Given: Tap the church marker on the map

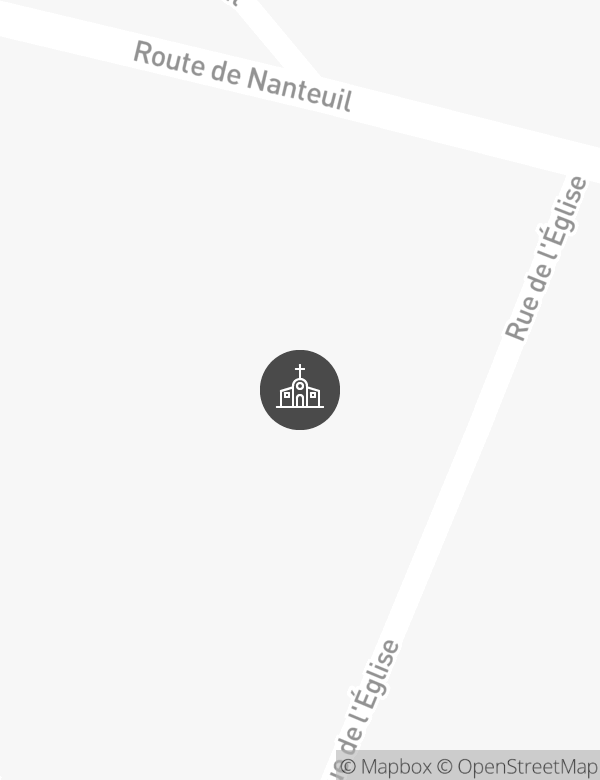Looking at the screenshot, I should [x=300, y=390].
